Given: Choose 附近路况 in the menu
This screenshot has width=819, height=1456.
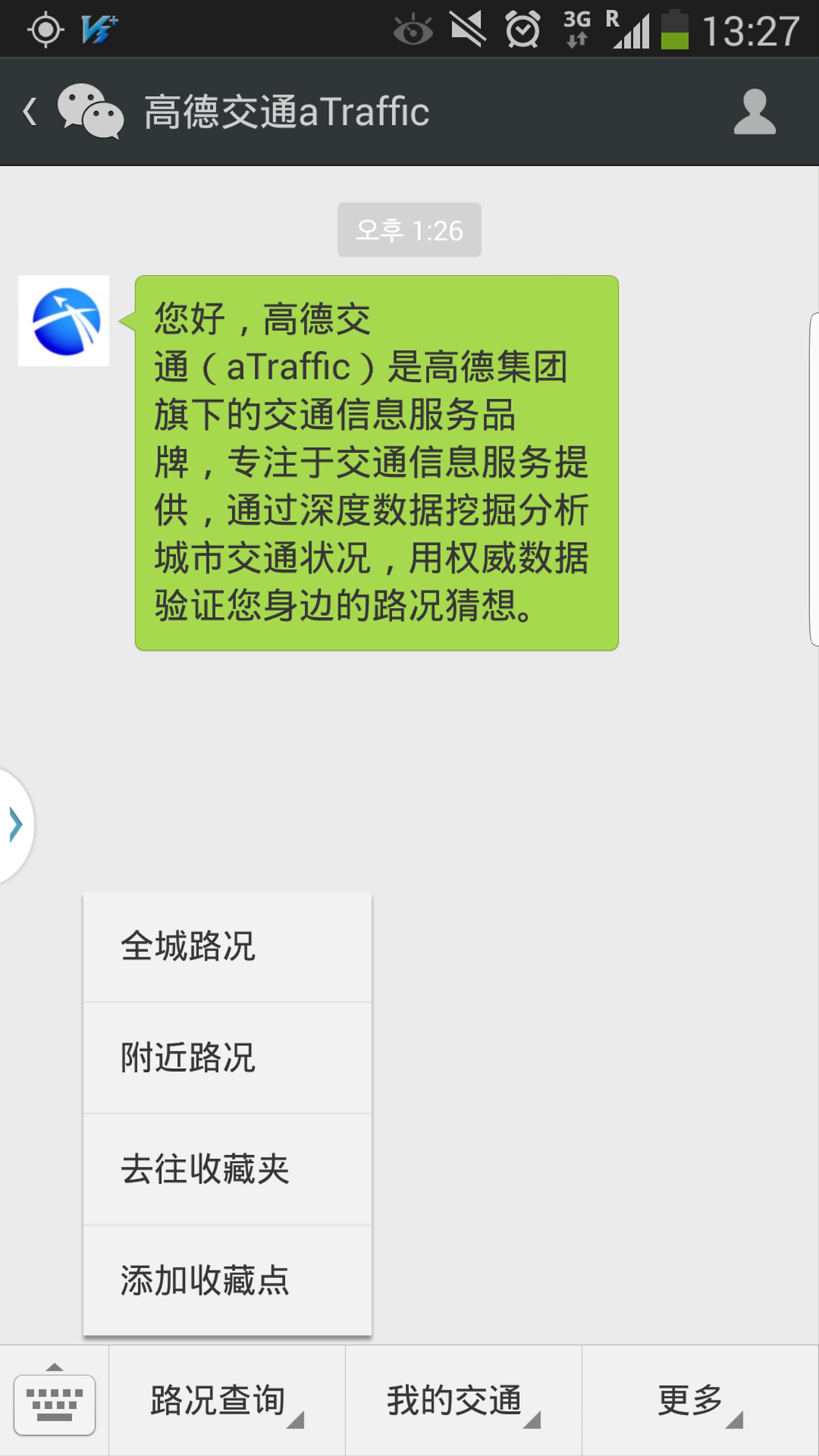Looking at the screenshot, I should [227, 1058].
